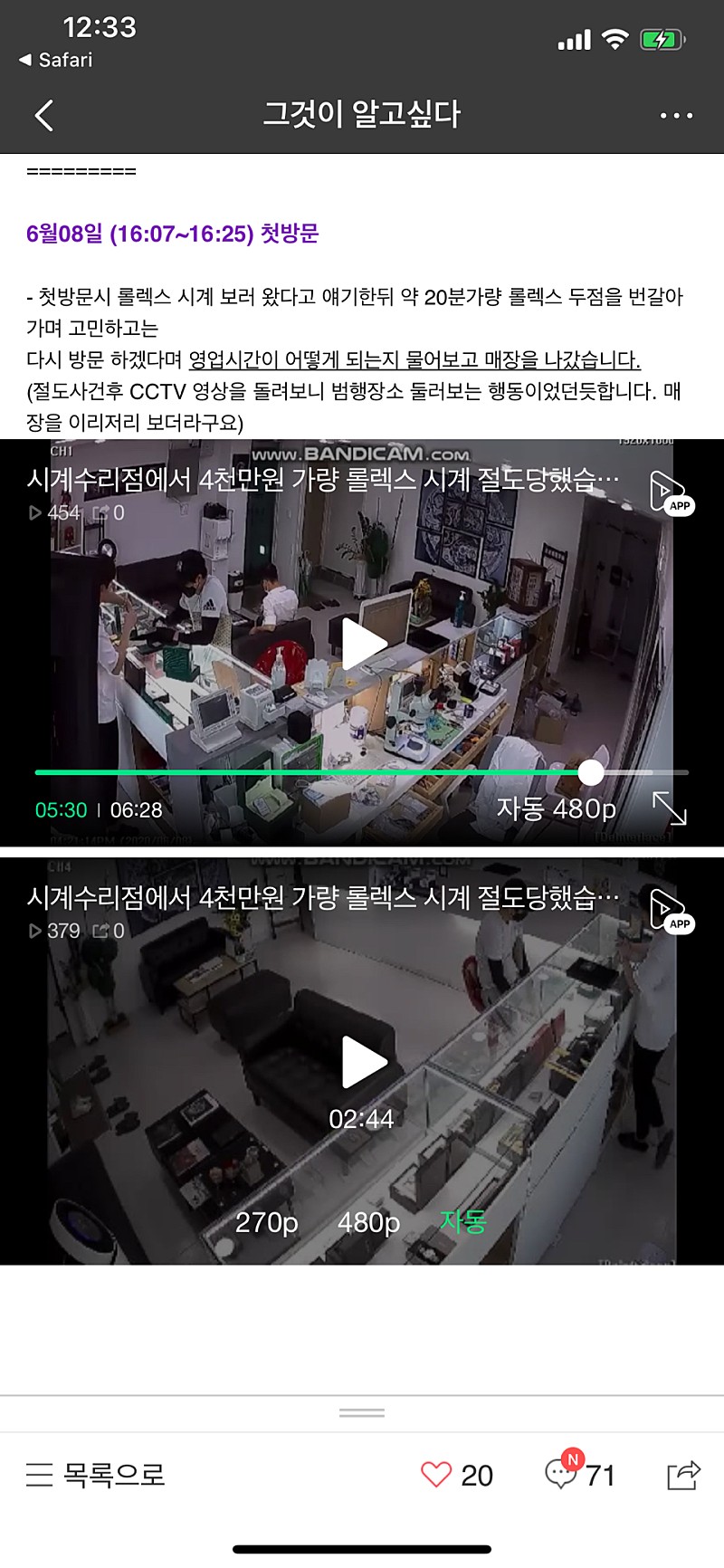Screen dimensions: 724x1568
Task: Select 270p quality on second video
Action: tap(266, 1222)
